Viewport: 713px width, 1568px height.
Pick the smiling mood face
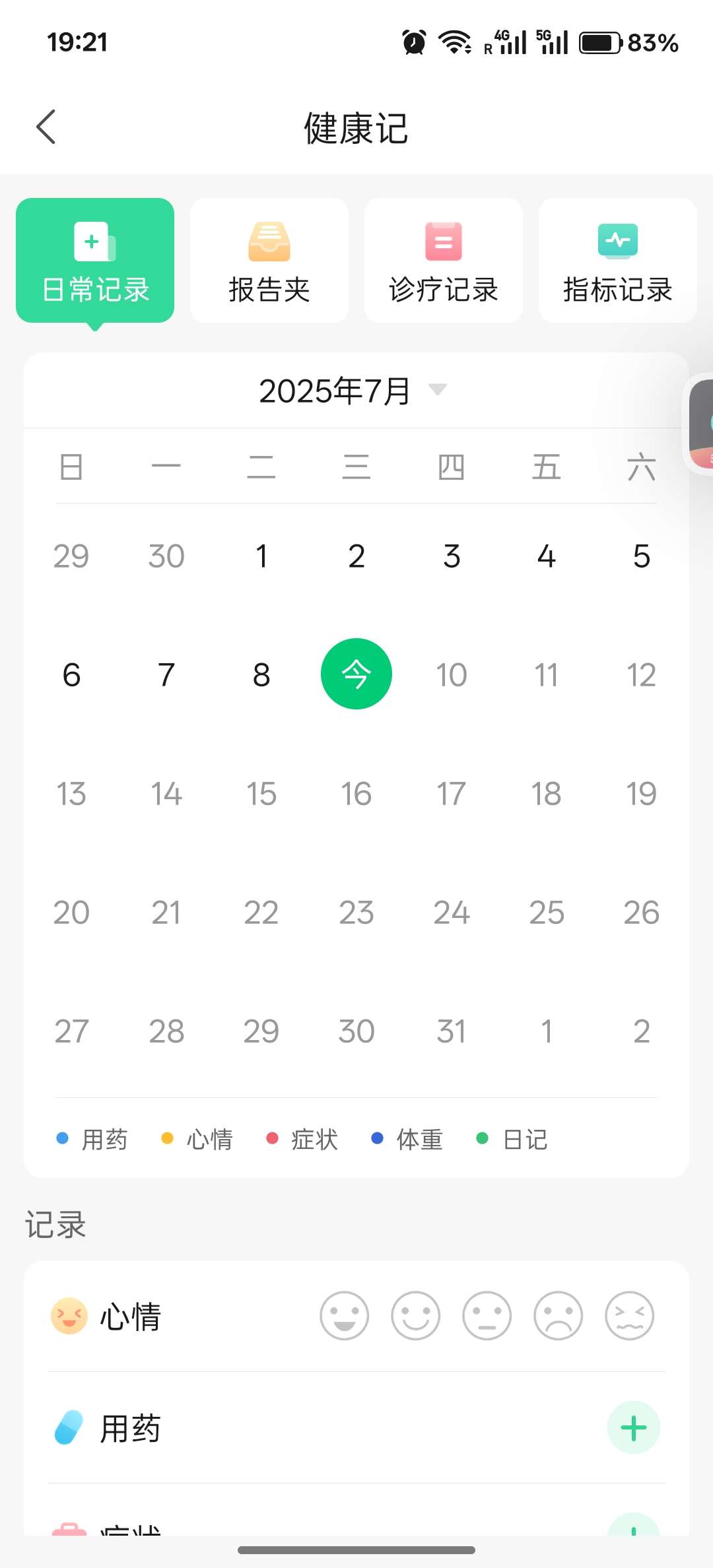point(415,1315)
